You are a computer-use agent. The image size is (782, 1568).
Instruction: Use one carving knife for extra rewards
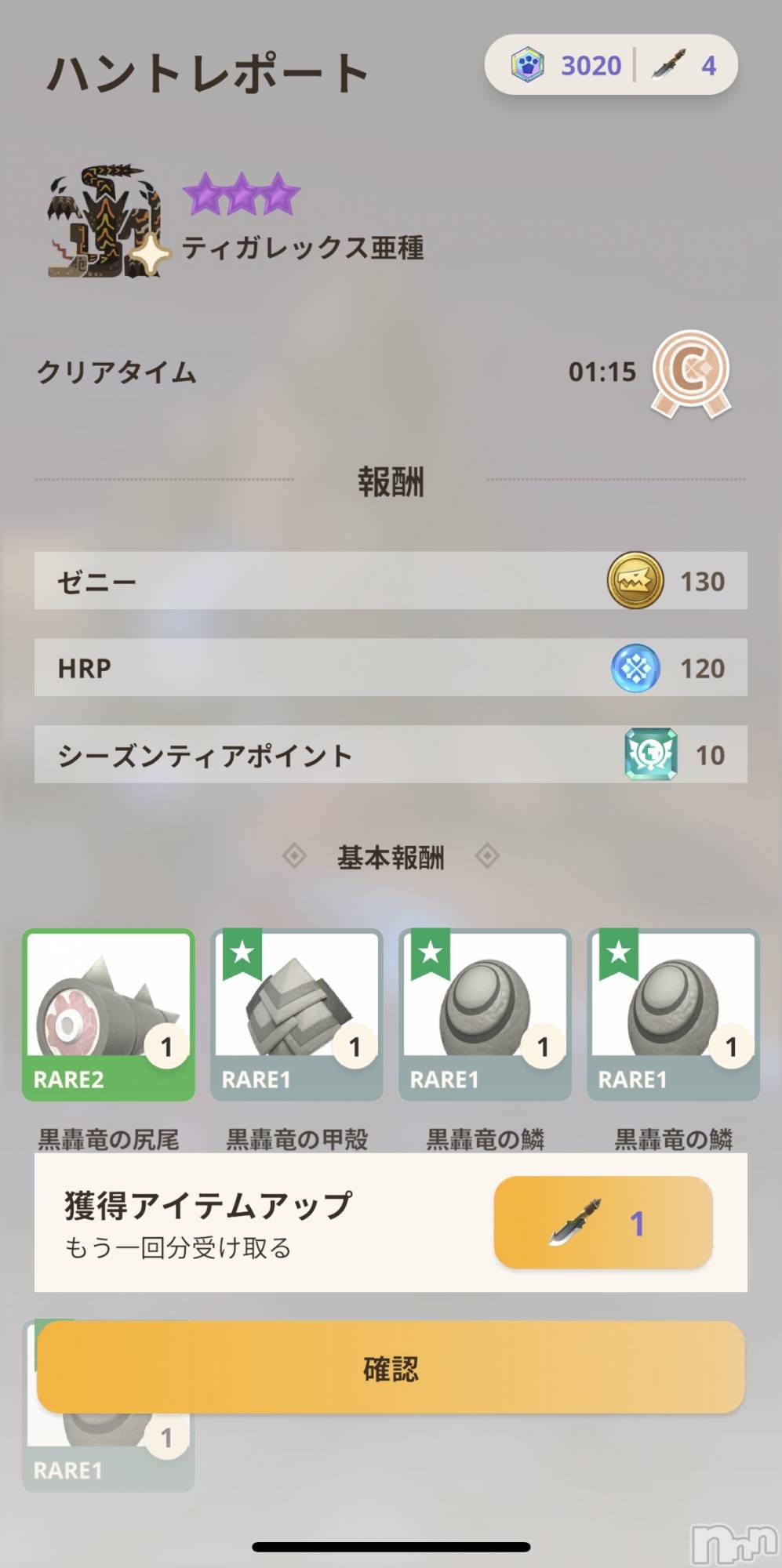[x=602, y=1222]
